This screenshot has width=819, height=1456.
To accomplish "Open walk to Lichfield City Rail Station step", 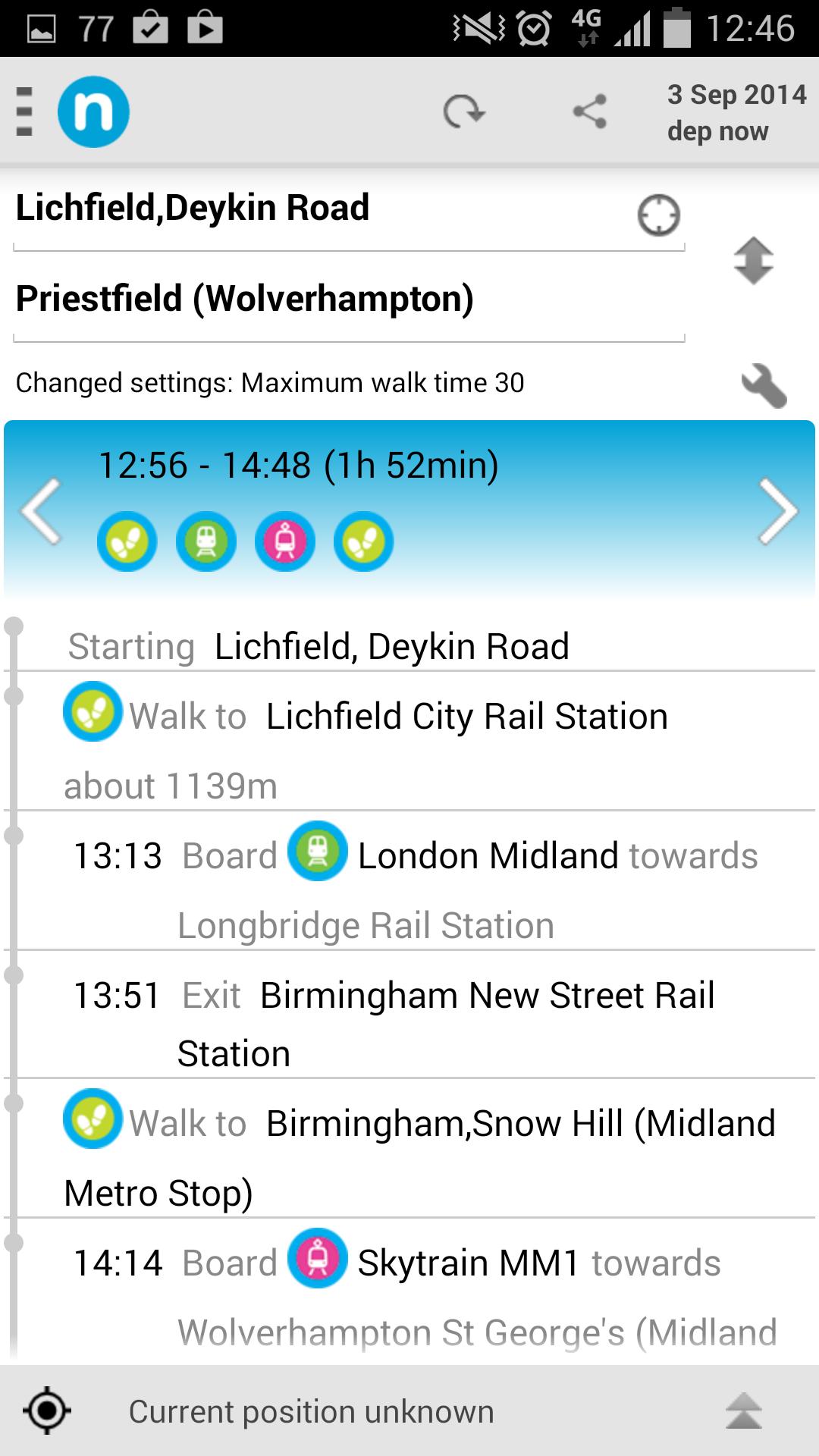I will (409, 742).
